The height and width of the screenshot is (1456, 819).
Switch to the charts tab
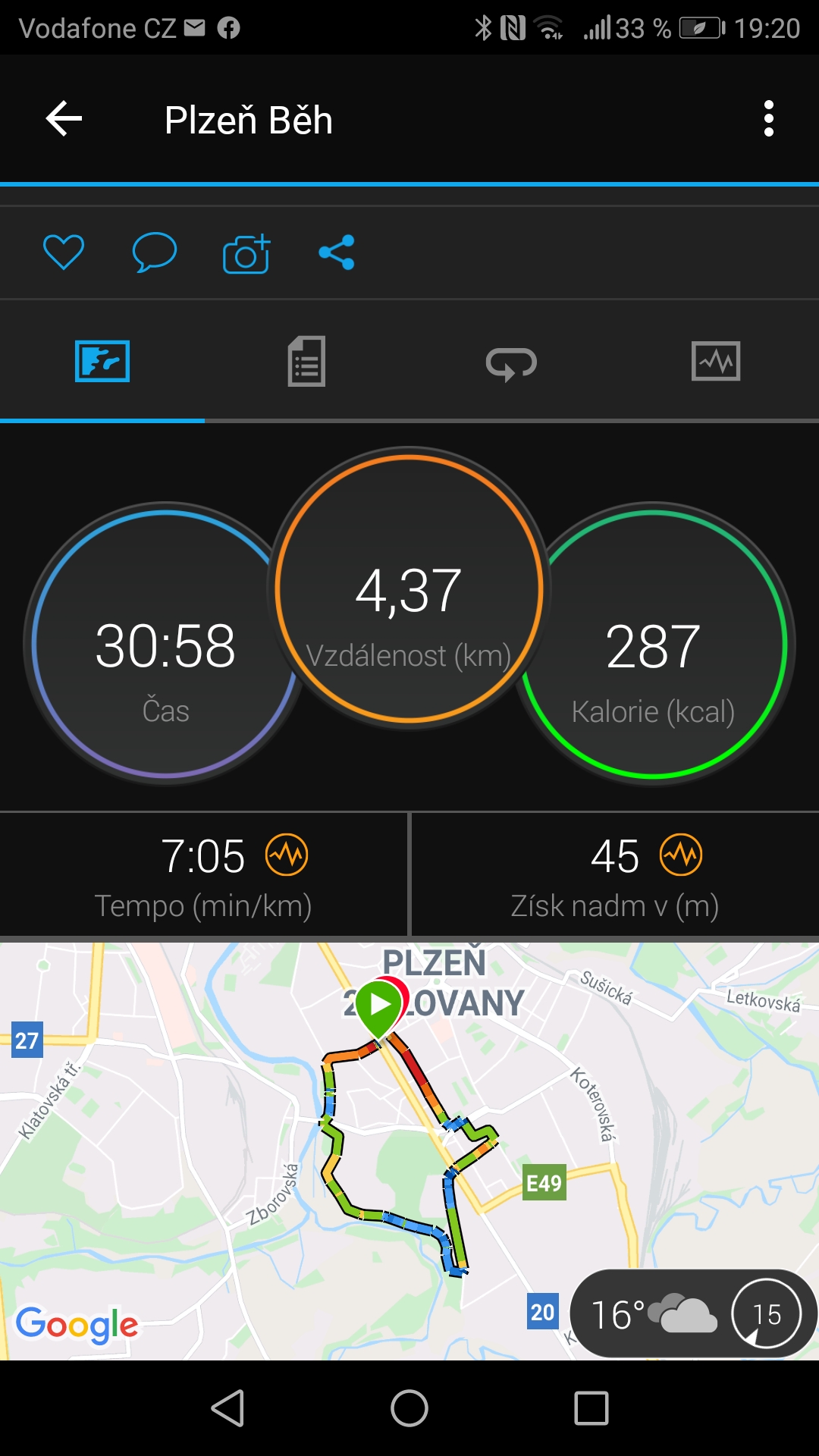point(716,361)
